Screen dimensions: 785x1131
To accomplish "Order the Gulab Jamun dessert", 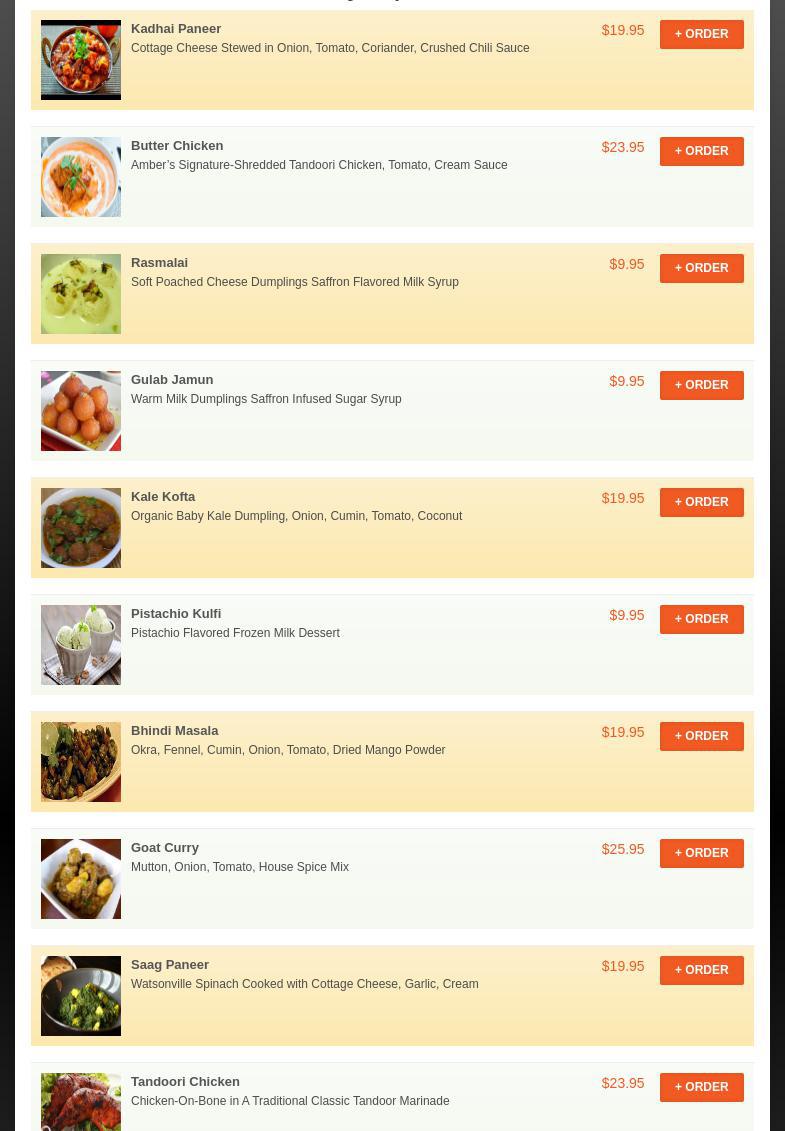I will pyautogui.click(x=701, y=385).
